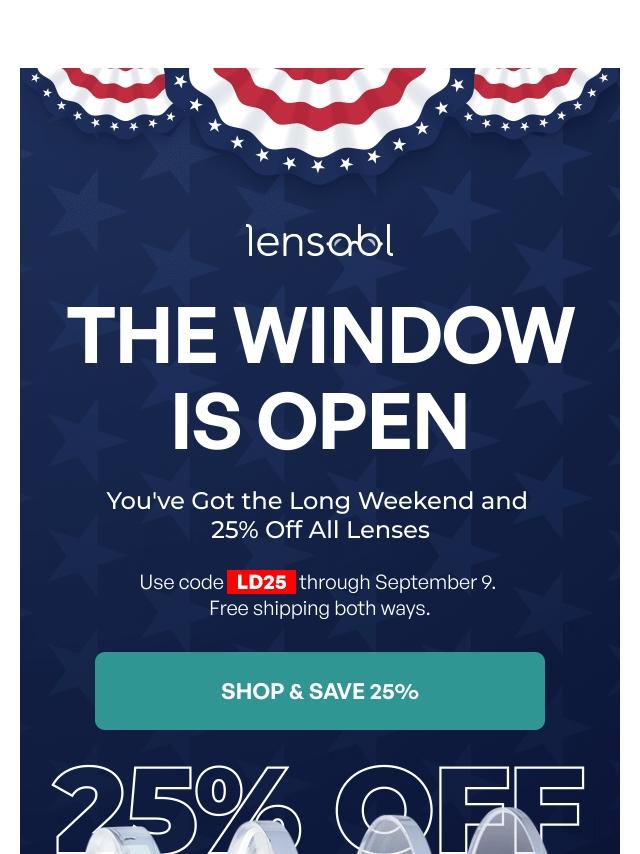
Task: Tap the Shop & Save 25% button
Action: click(x=320, y=691)
